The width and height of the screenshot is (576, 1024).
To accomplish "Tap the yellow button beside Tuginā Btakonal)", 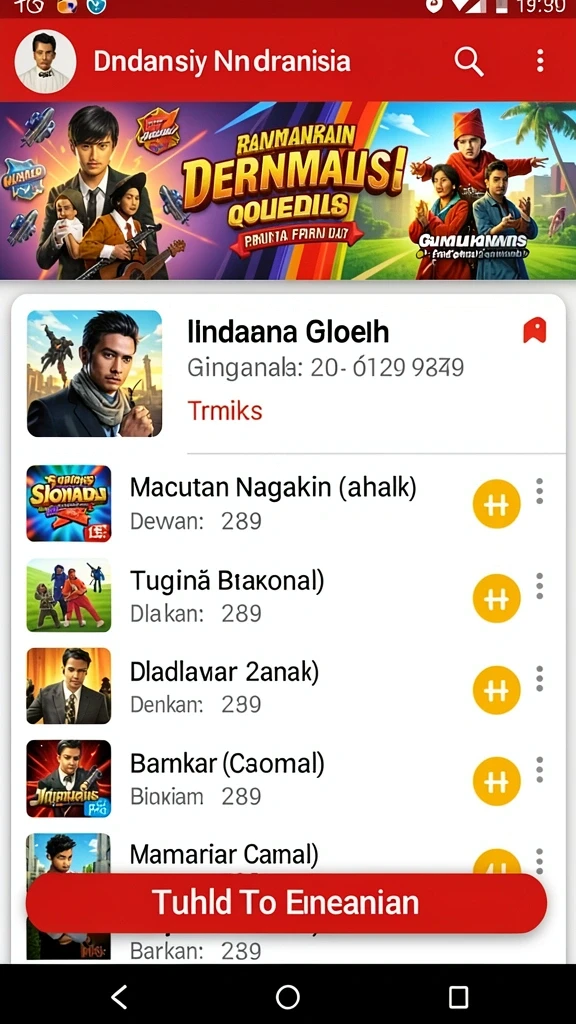I will click(496, 598).
